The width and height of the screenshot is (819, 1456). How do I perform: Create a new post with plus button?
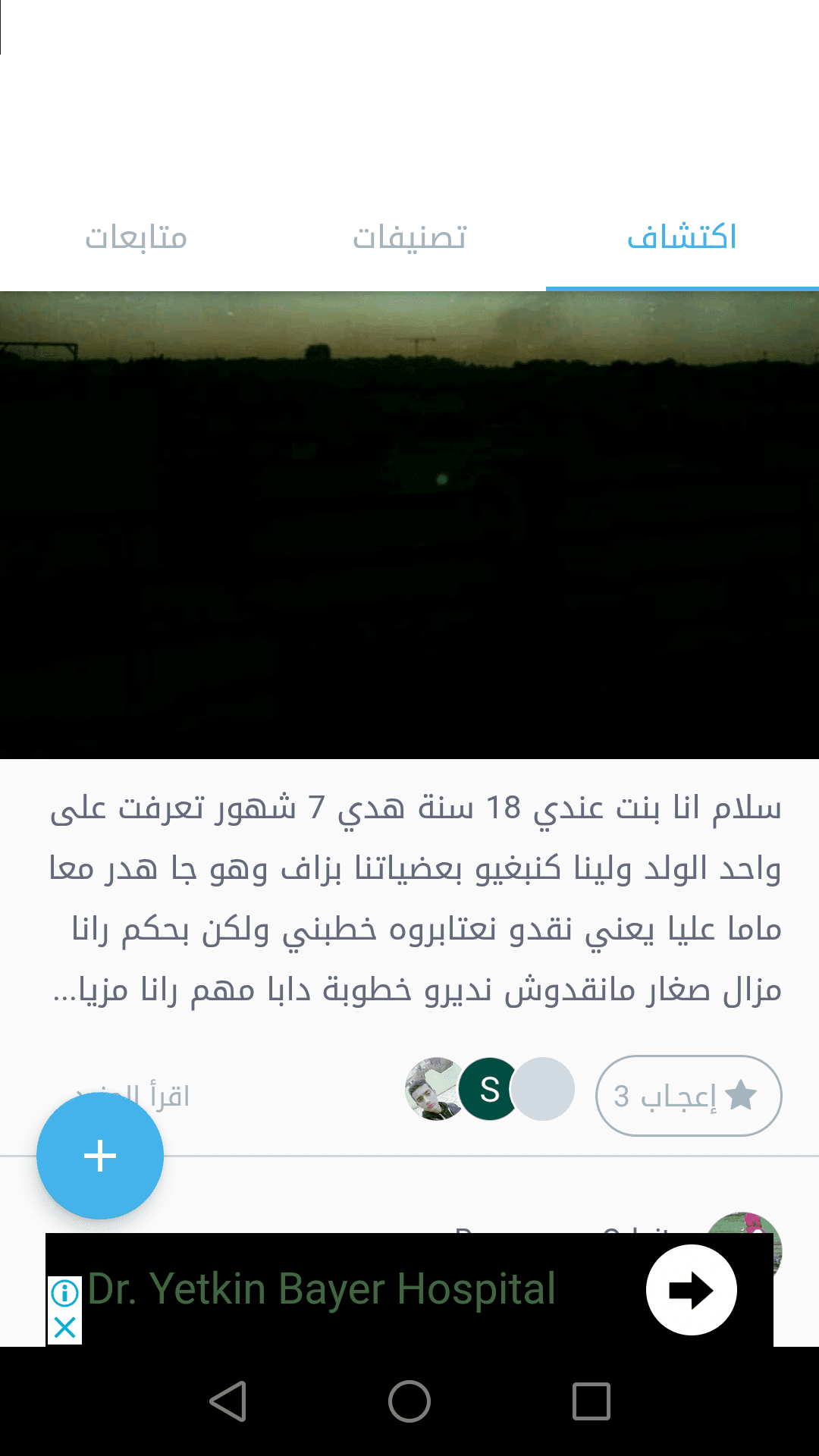pyautogui.click(x=100, y=1156)
